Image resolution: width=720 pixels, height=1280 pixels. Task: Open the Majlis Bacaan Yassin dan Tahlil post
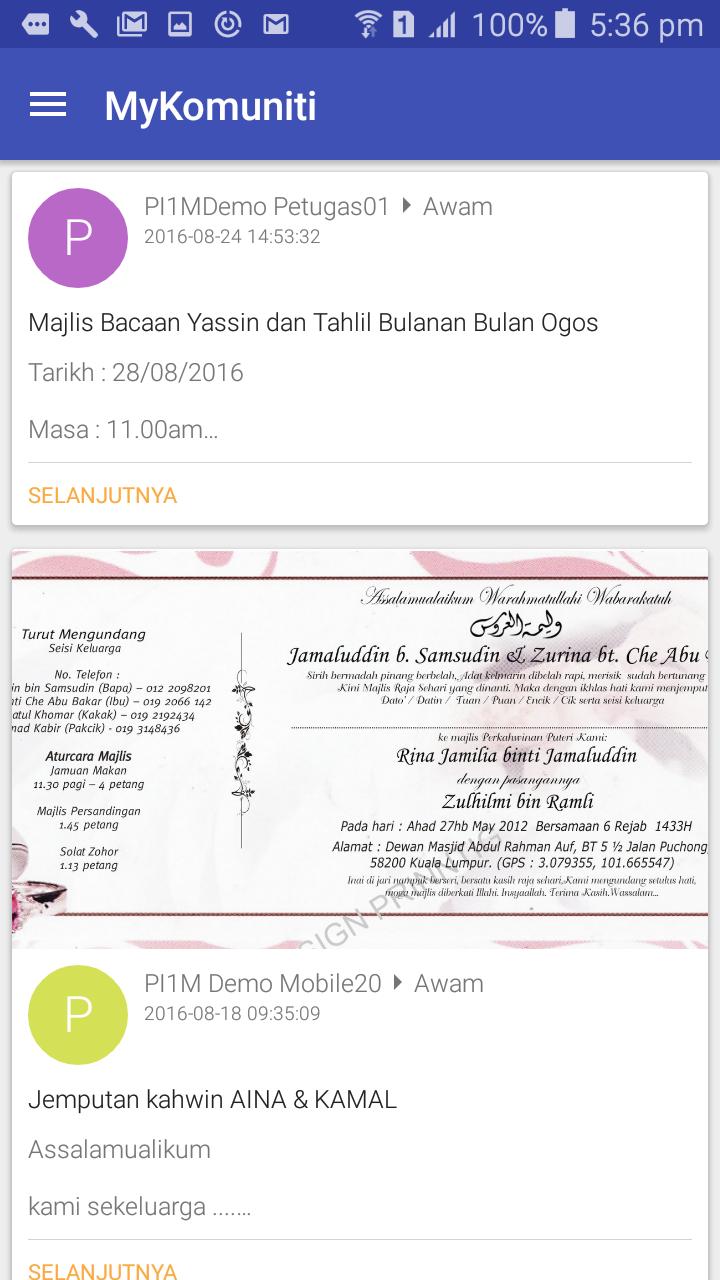(x=313, y=323)
